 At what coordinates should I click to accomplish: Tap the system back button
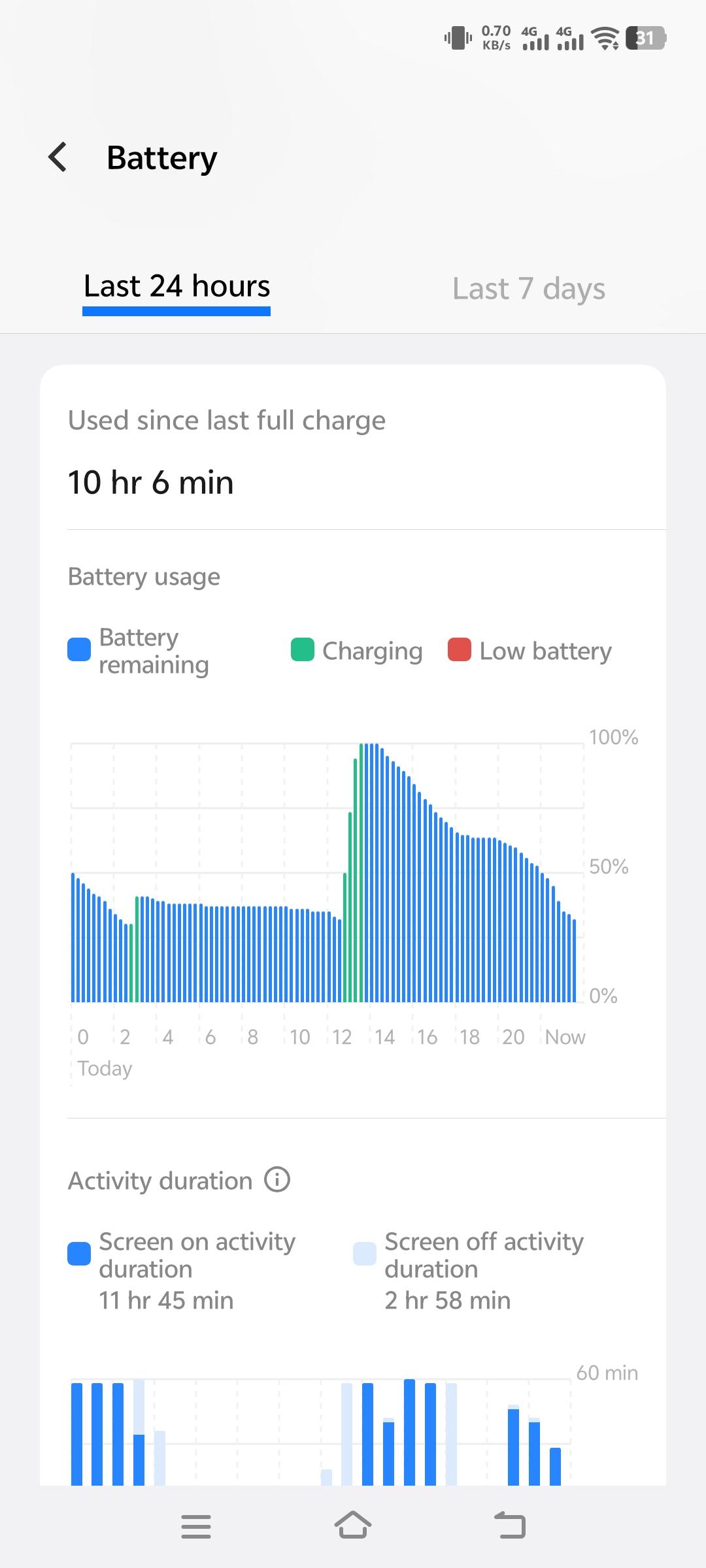click(x=510, y=1527)
